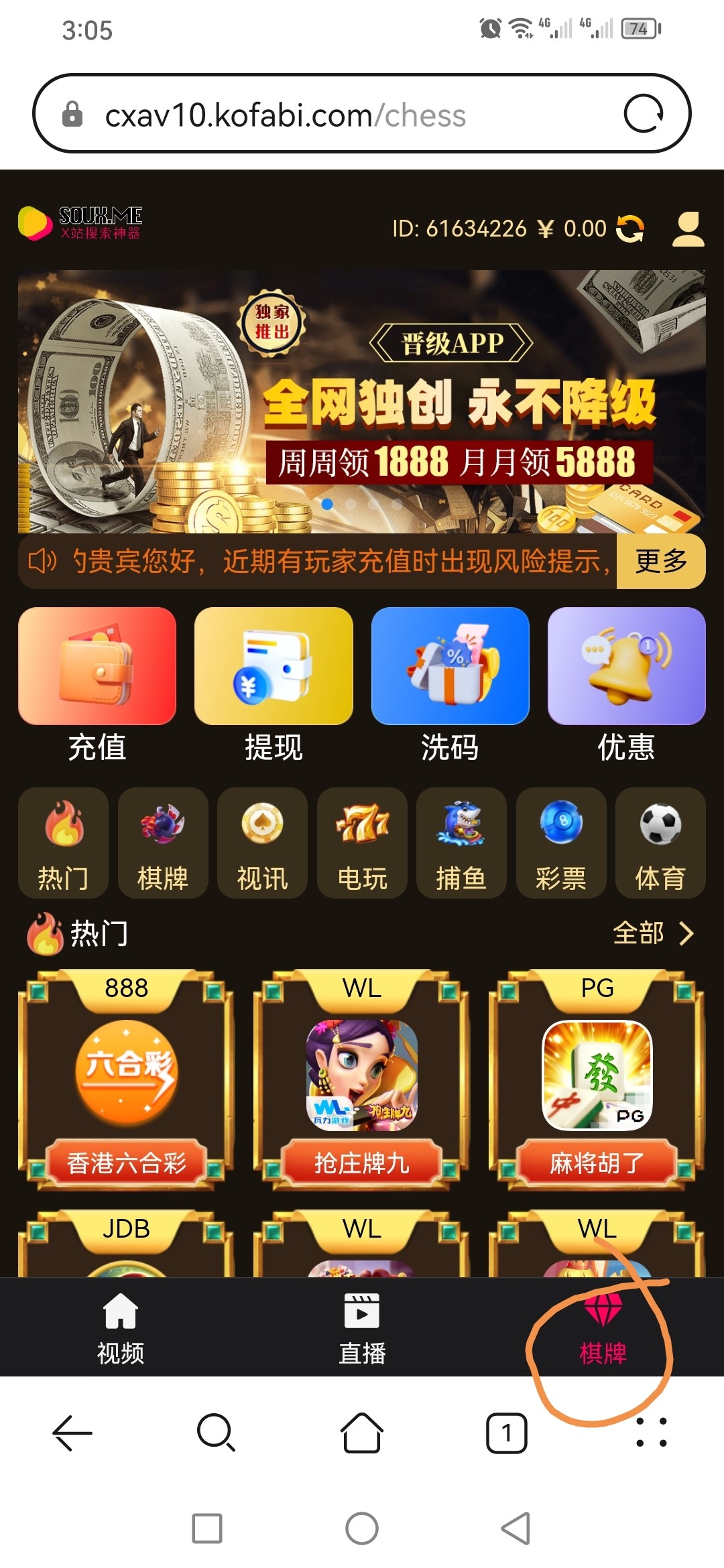Tap 更多 on the announcement bar
The height and width of the screenshot is (1568, 724).
tap(660, 561)
